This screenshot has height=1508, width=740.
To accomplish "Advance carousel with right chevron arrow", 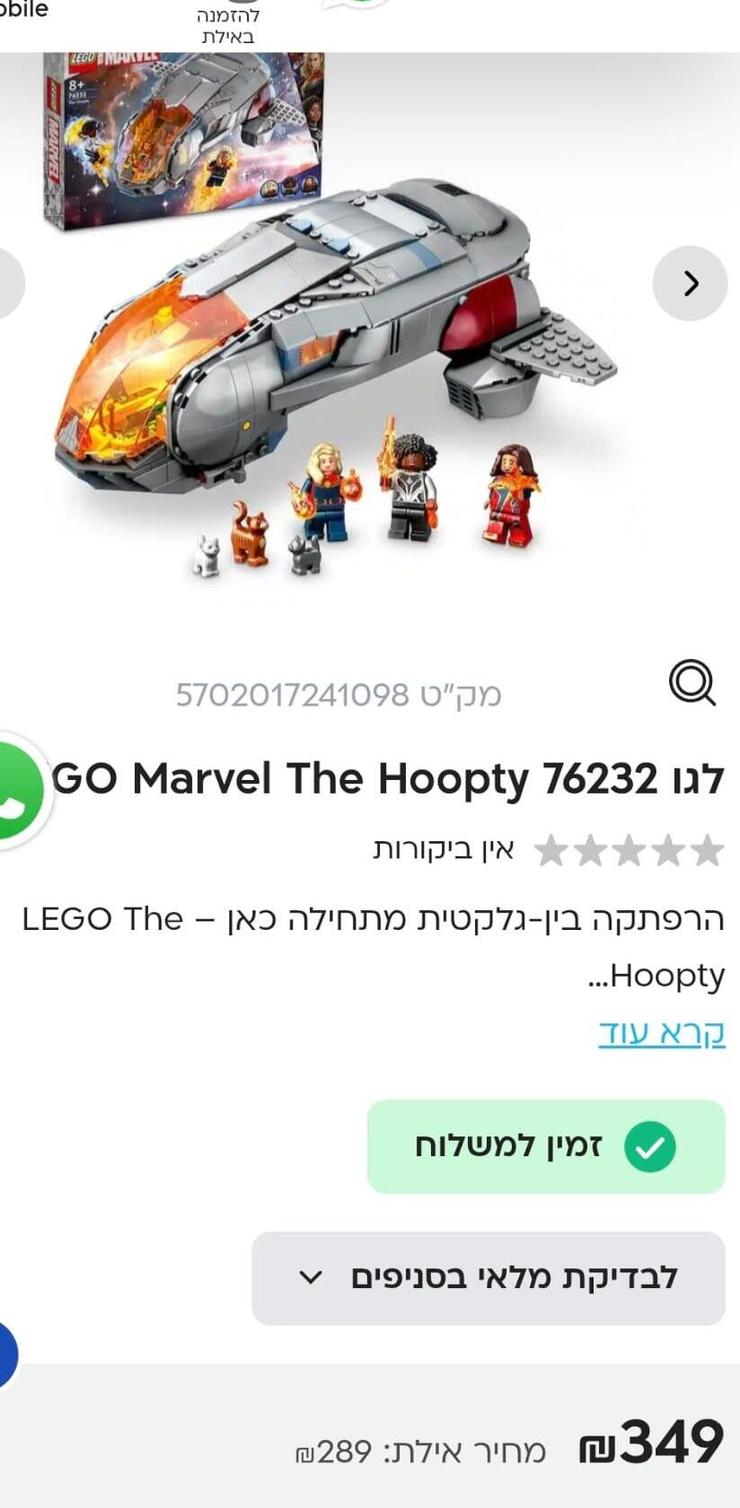I will (689, 284).
